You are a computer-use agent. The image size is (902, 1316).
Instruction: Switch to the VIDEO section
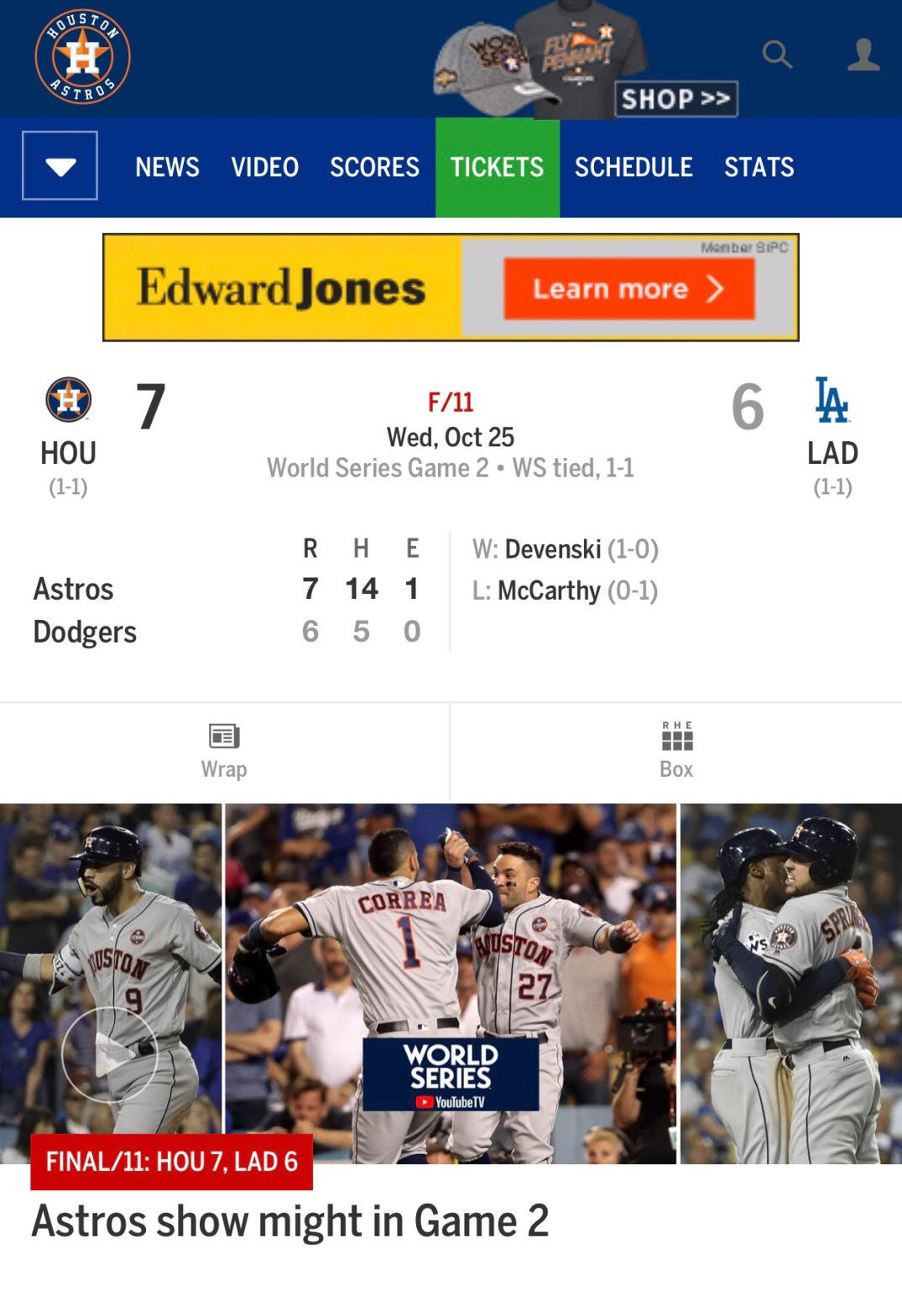(x=264, y=167)
